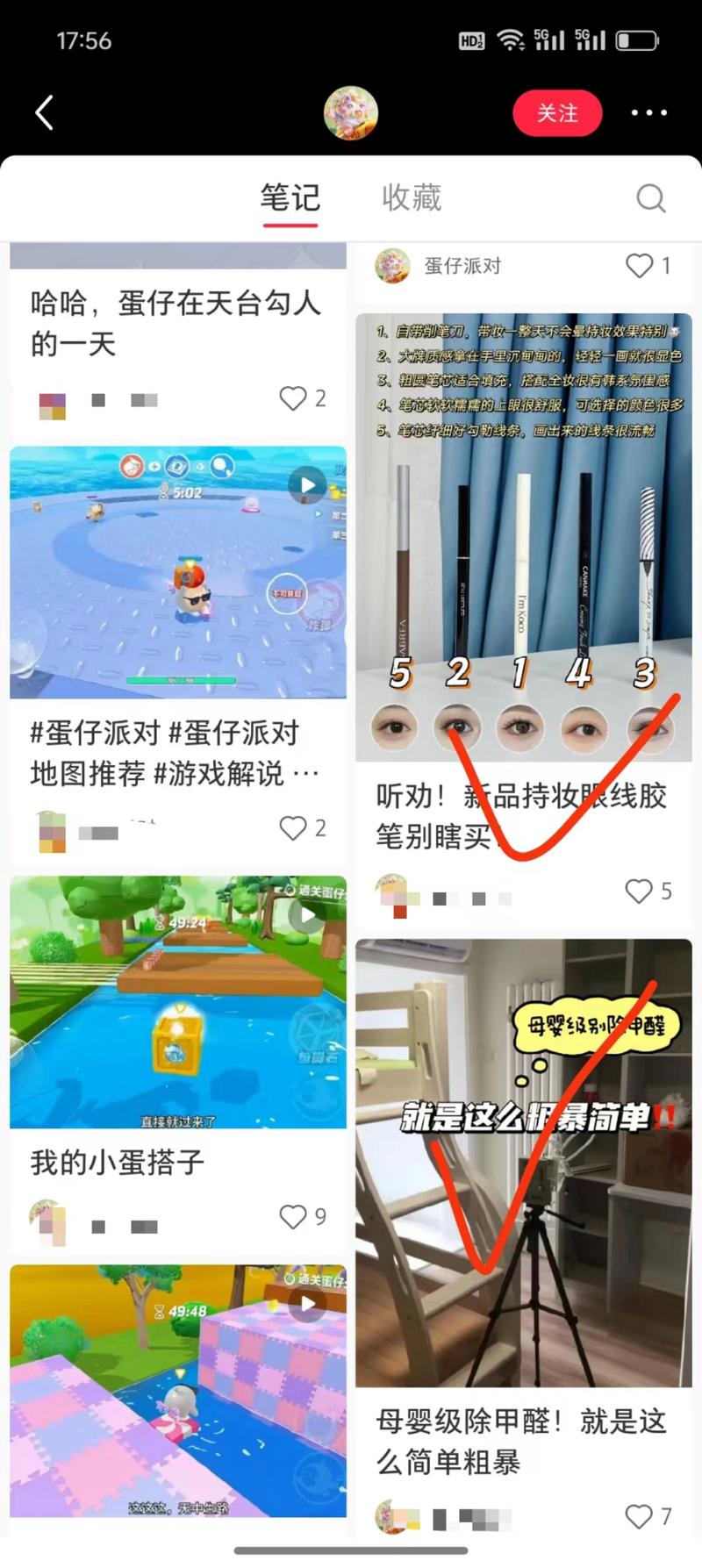
Task: Search this user's notes
Action: point(650,198)
